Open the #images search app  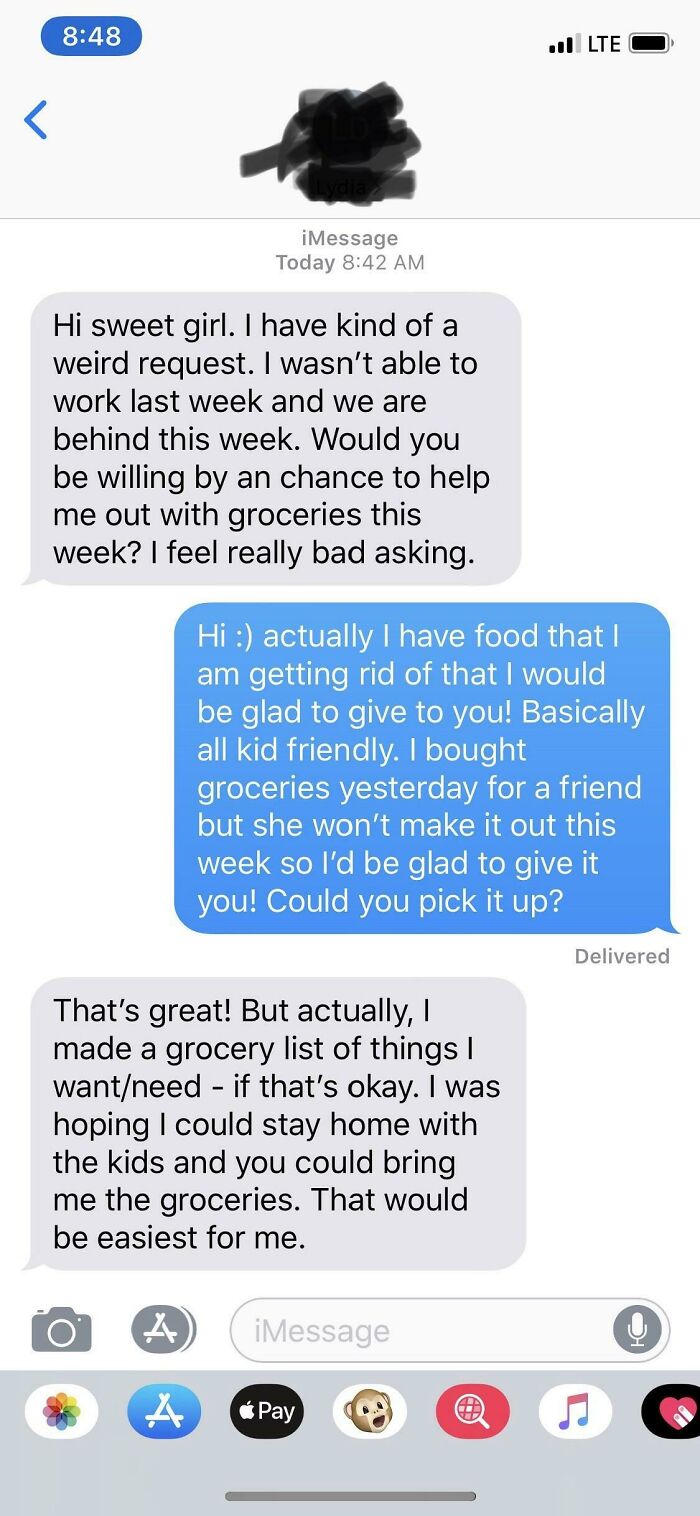point(472,1411)
